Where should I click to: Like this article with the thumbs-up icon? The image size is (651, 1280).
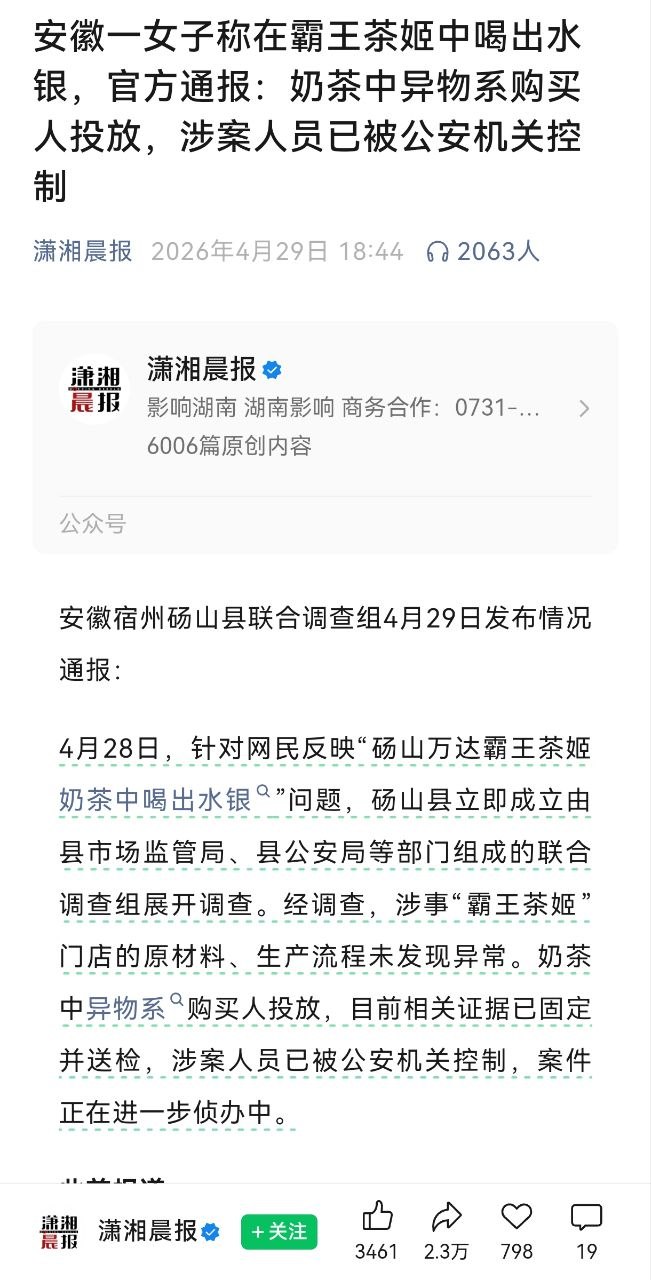coord(377,1217)
